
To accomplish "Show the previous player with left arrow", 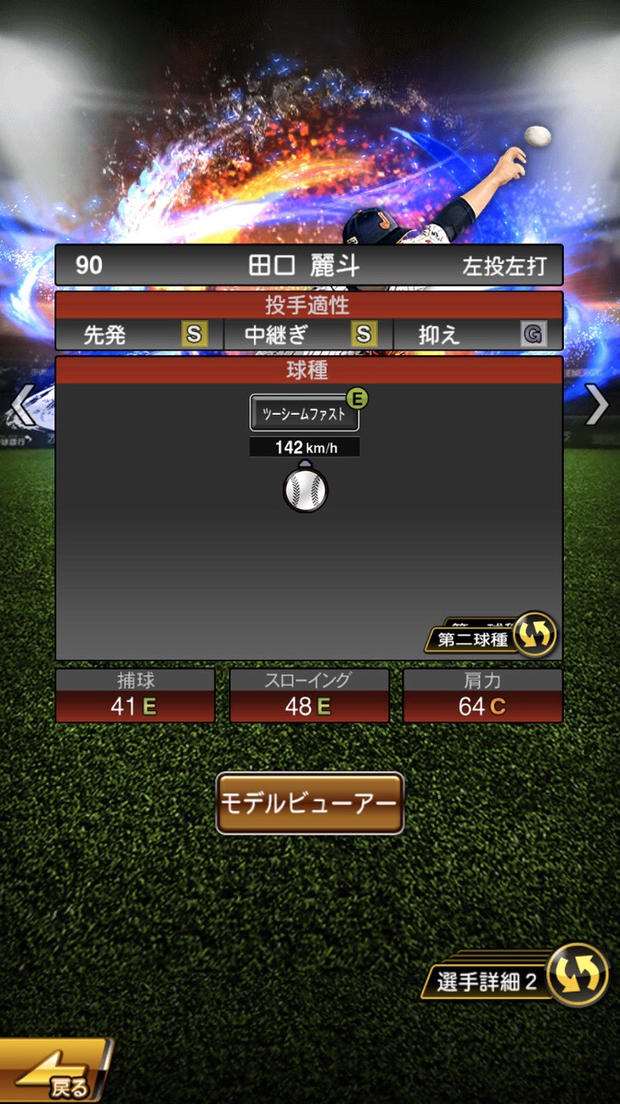I will (x=22, y=405).
